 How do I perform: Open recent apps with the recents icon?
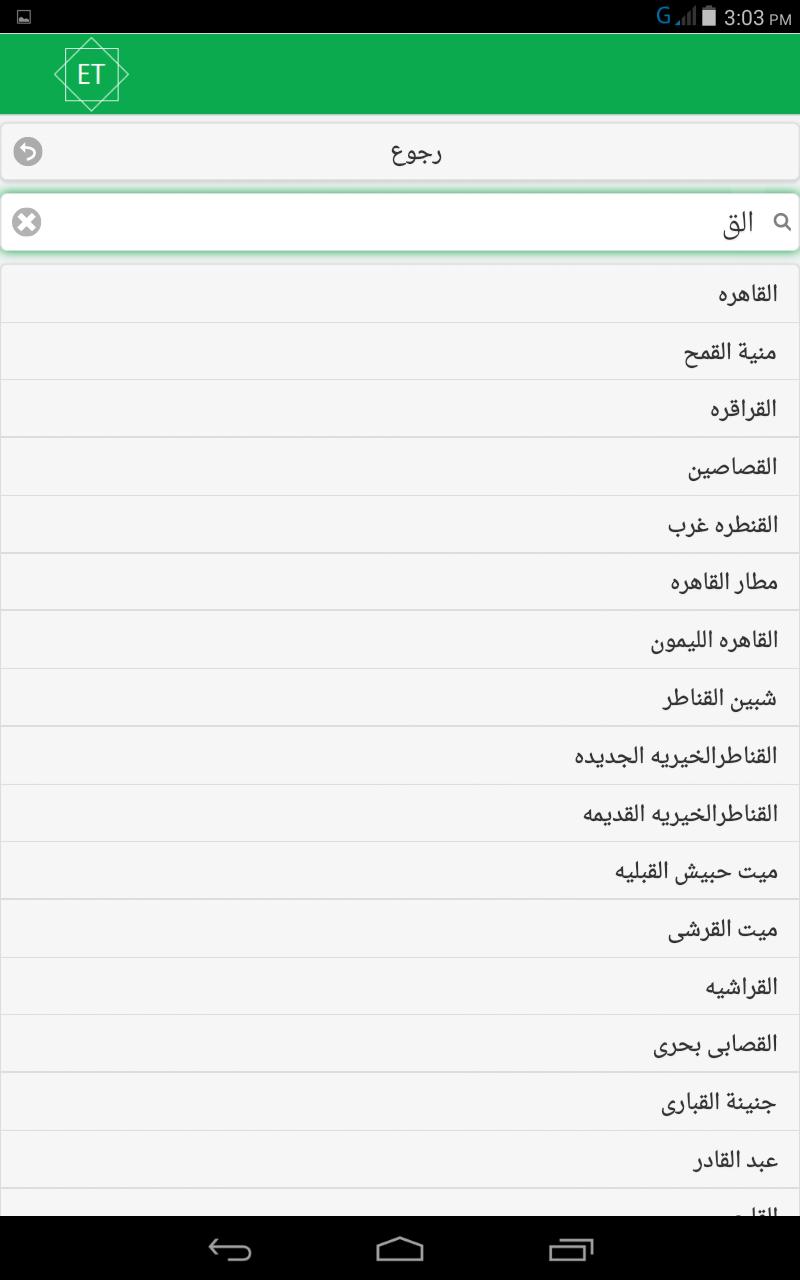[571, 1248]
